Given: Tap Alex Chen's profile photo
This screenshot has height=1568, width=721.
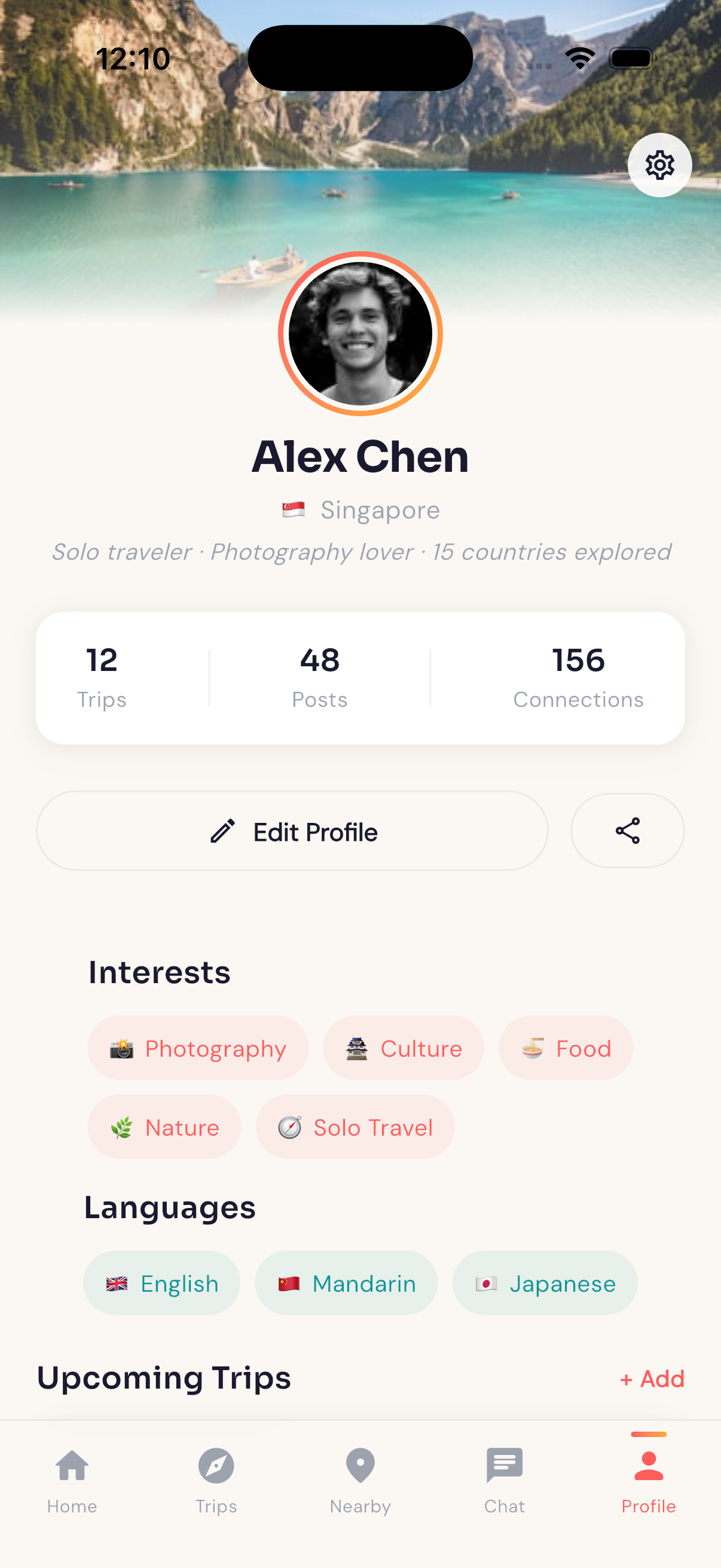Looking at the screenshot, I should pyautogui.click(x=360, y=332).
